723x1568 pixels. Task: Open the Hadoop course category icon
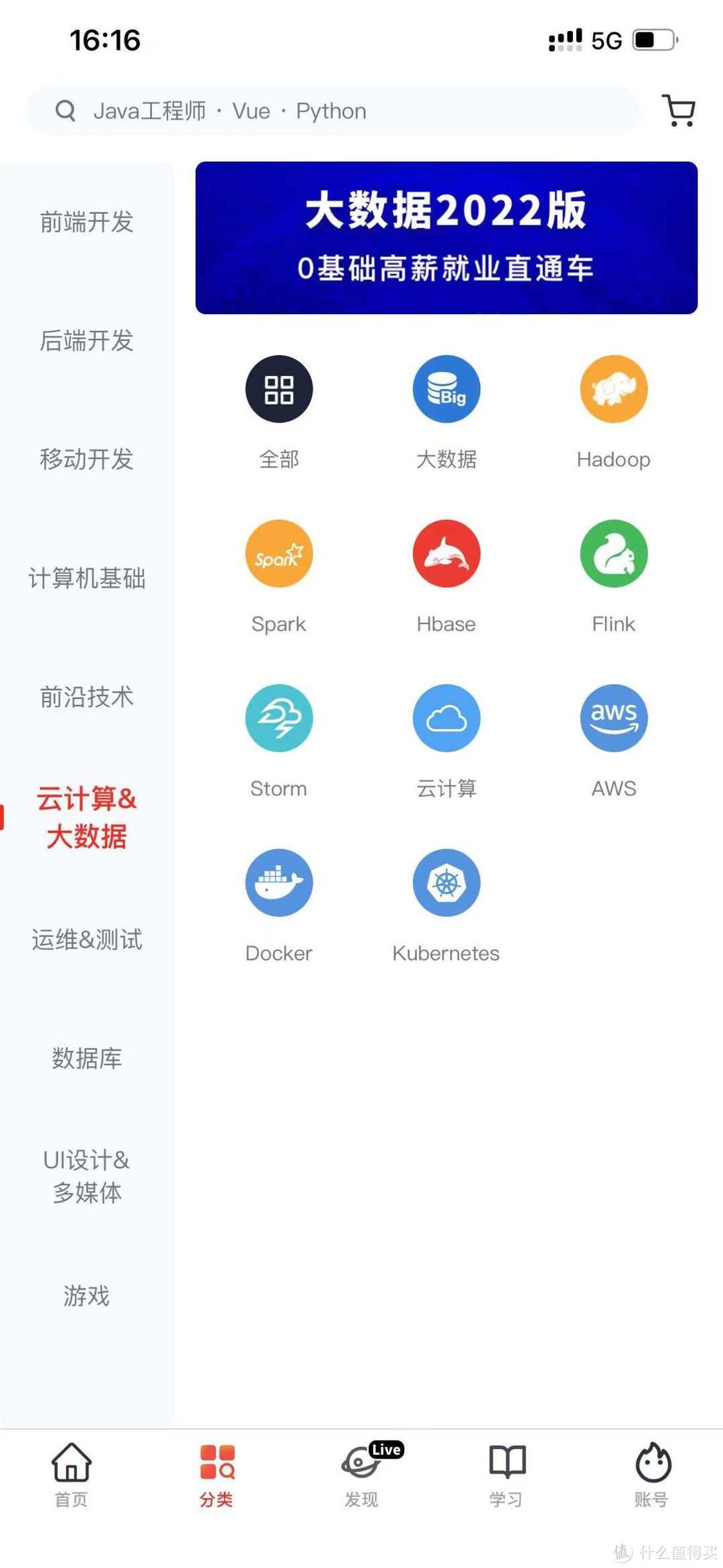click(x=613, y=389)
